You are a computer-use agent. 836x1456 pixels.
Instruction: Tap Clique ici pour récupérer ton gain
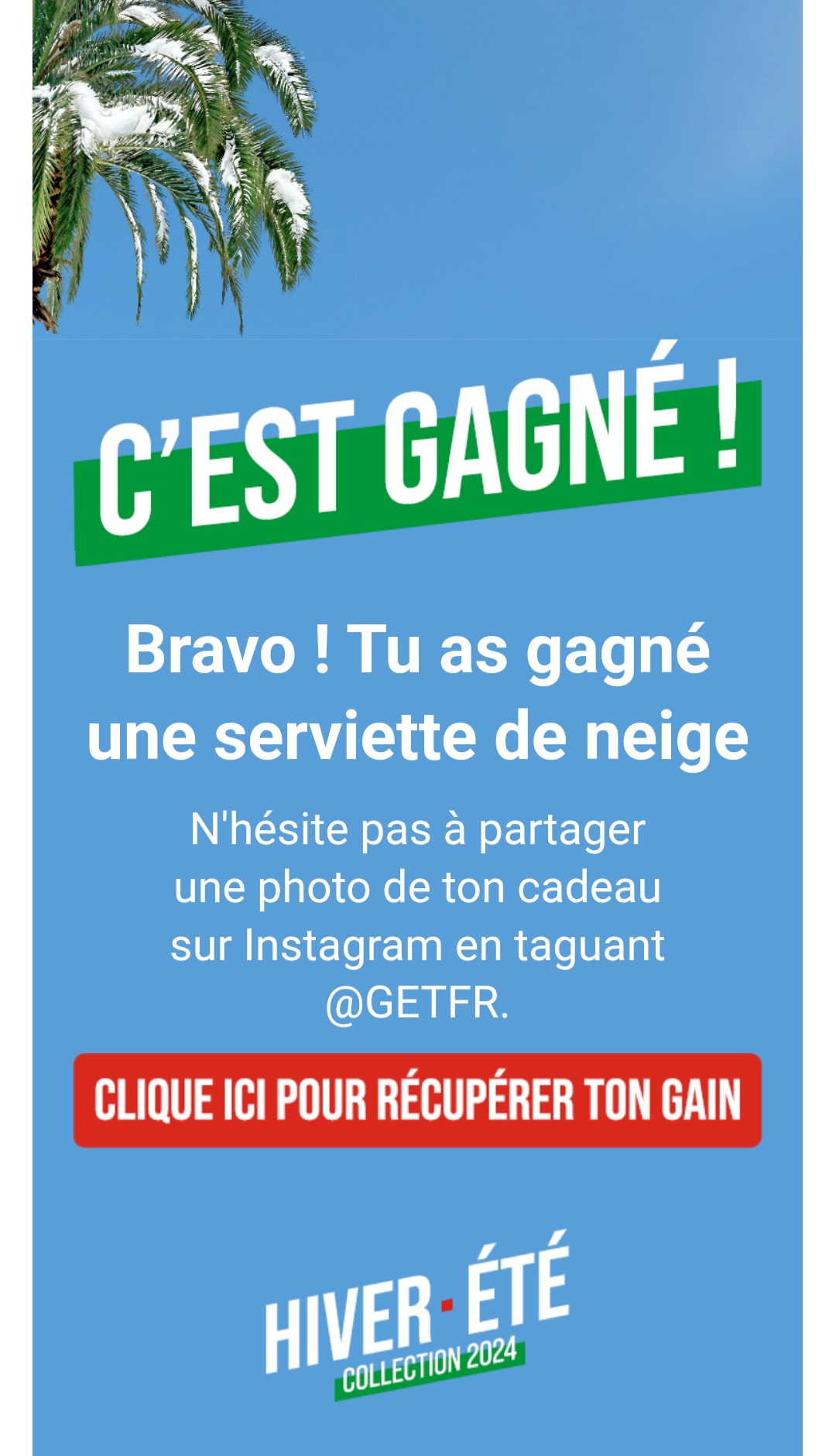(417, 1099)
